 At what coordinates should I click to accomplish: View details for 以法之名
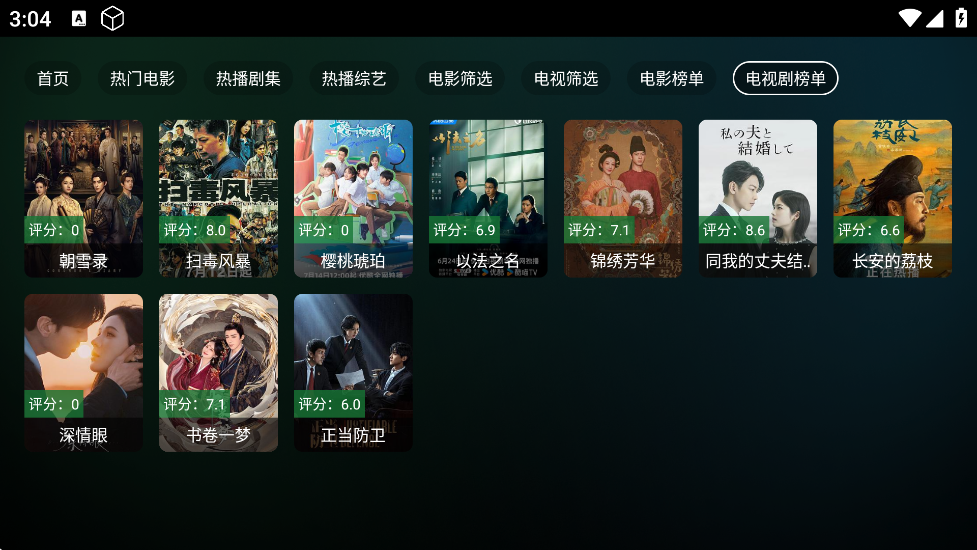click(488, 198)
